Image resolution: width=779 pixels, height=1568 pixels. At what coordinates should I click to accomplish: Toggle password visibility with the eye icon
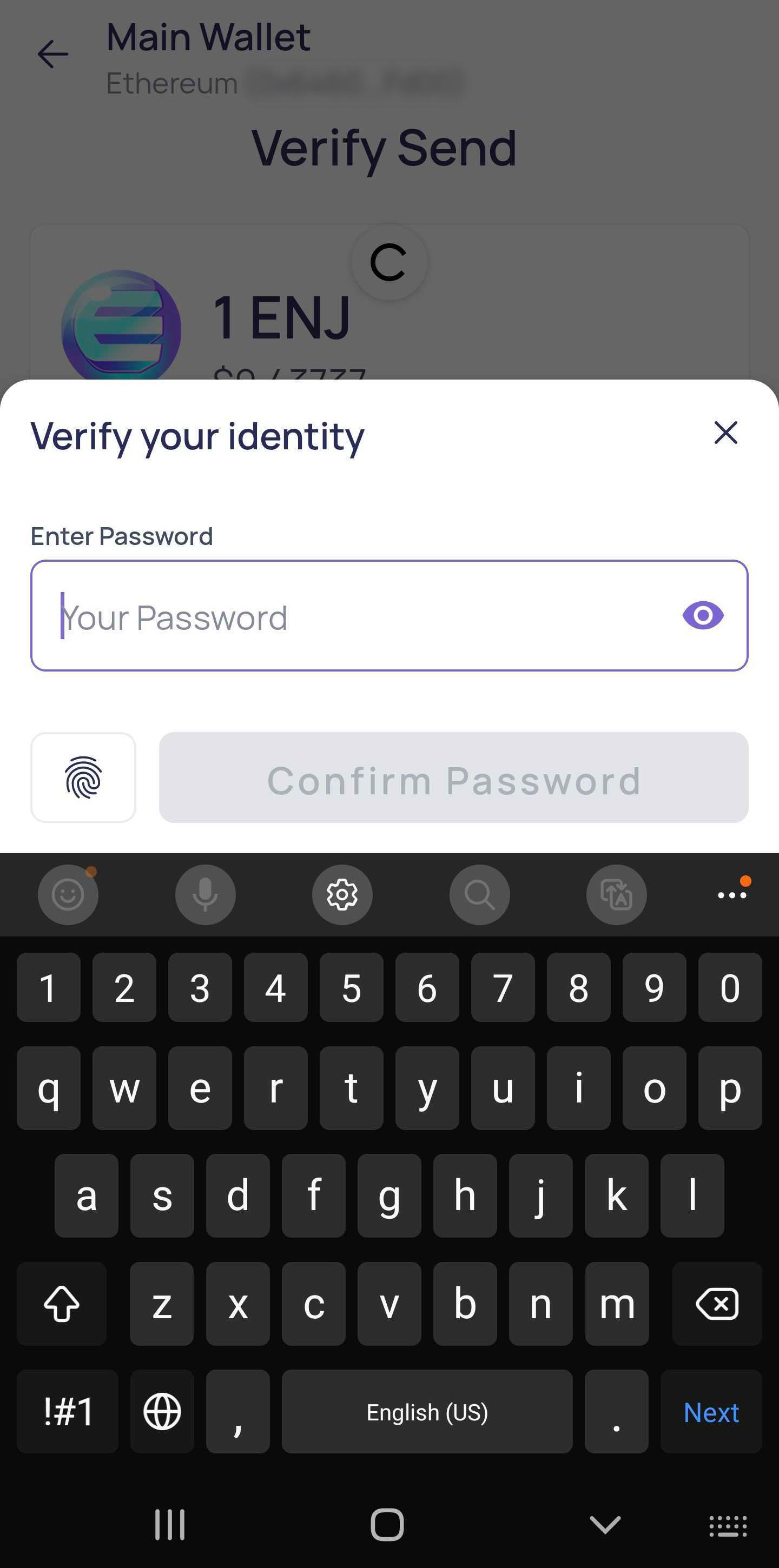703,615
